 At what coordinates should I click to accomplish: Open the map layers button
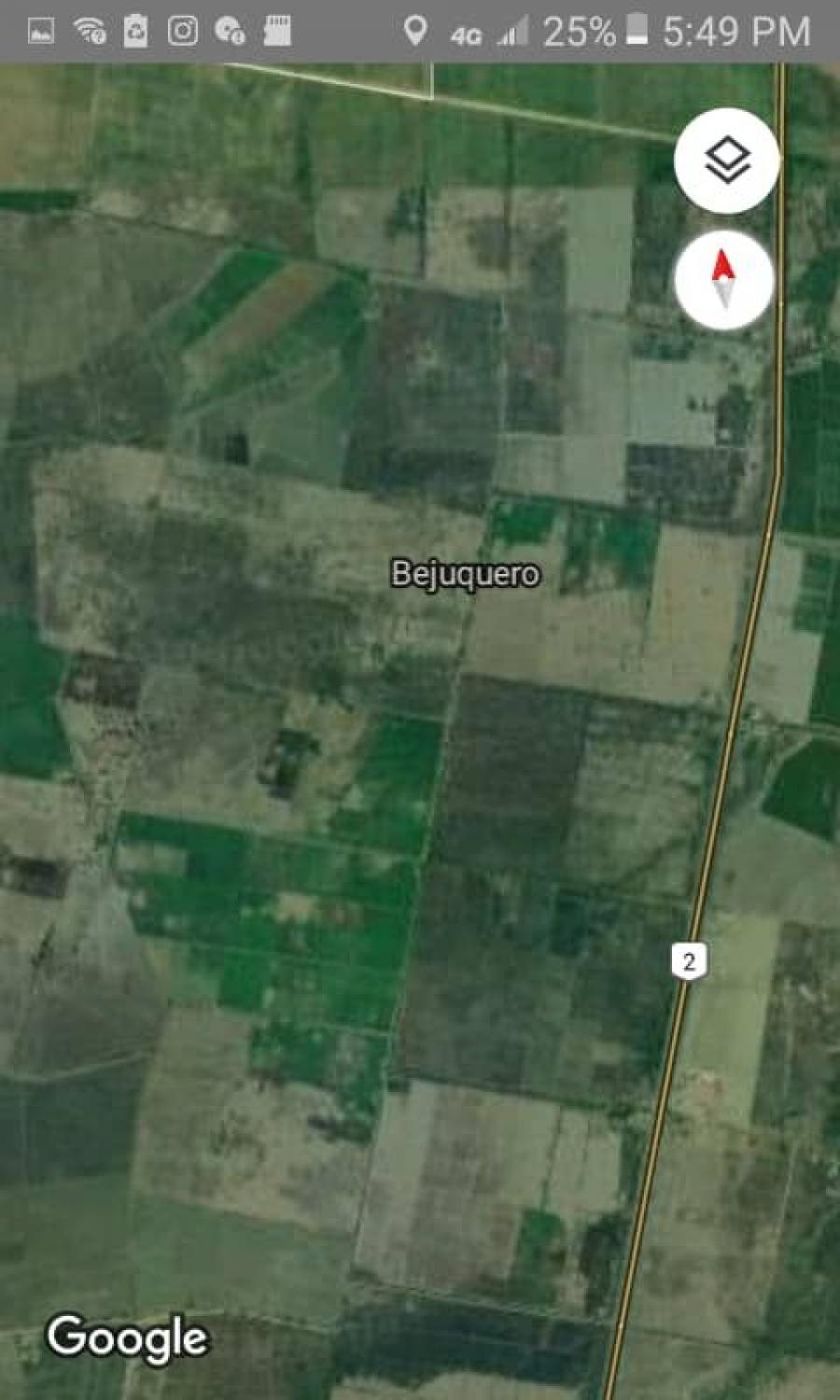[726, 161]
